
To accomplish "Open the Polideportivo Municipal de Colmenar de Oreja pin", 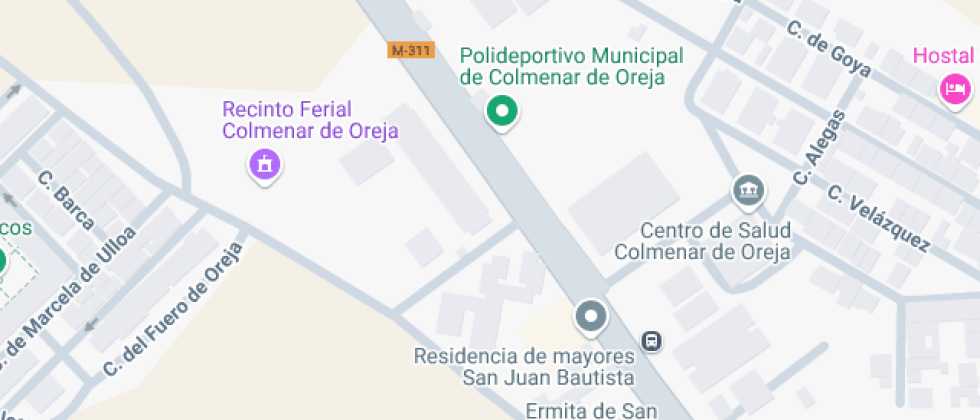I will coord(503,111).
